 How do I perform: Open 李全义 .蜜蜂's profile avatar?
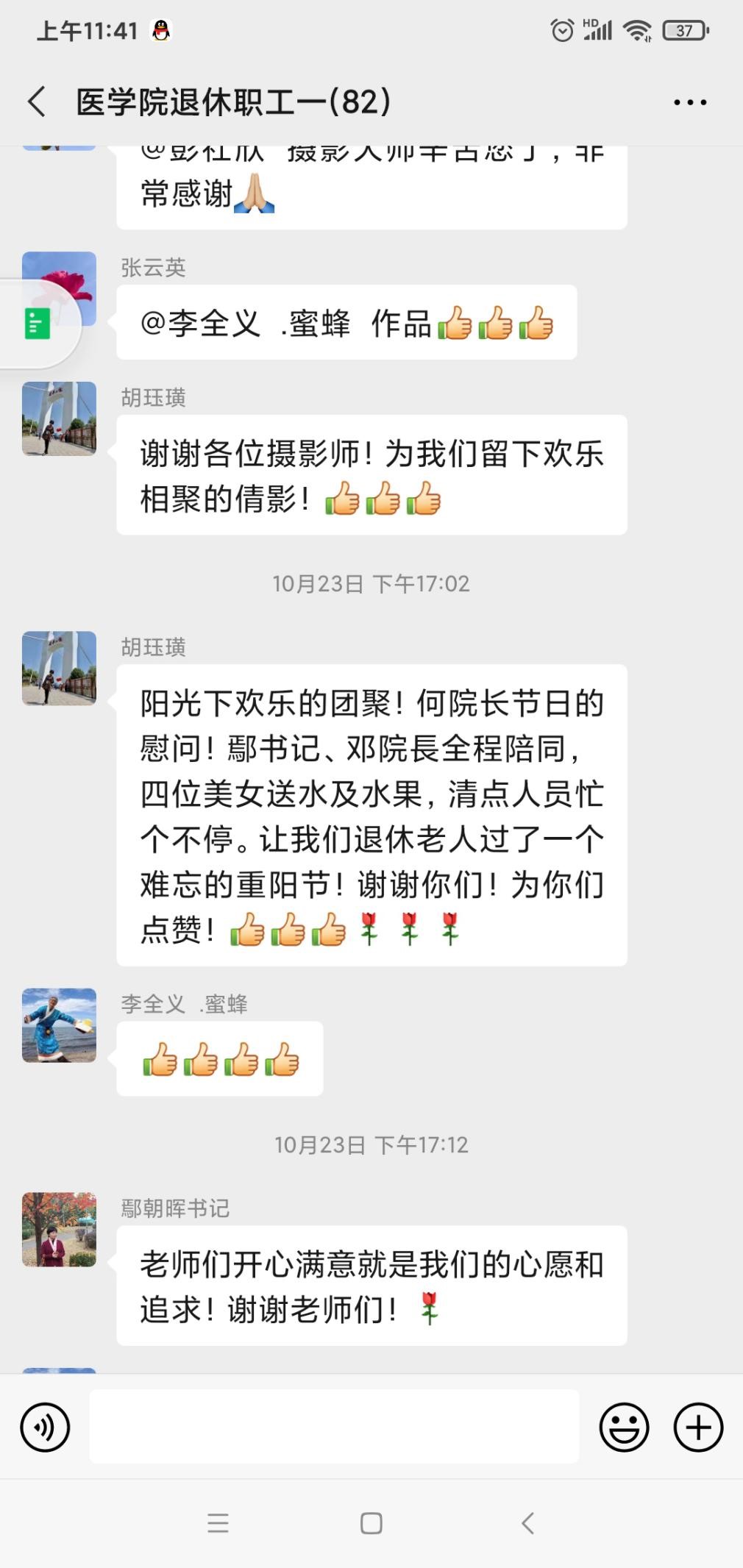tap(59, 1025)
